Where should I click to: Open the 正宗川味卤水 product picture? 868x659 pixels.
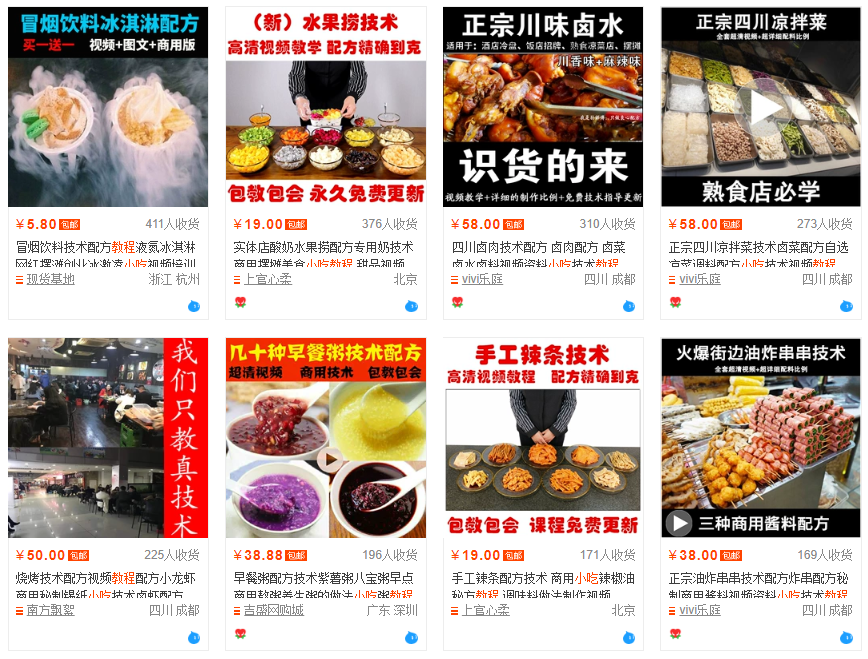pyautogui.click(x=543, y=107)
